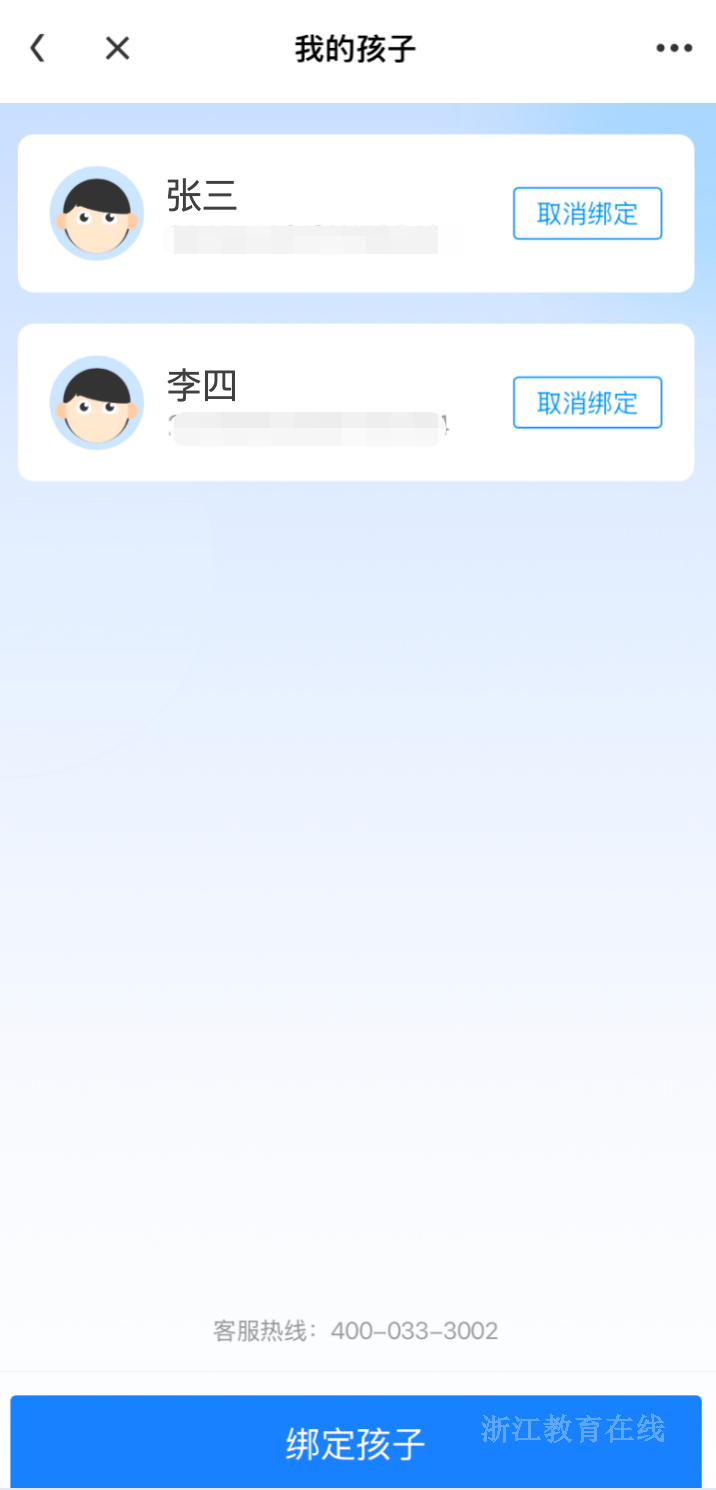Go back using the top-left arrow
The width and height of the screenshot is (716, 1490).
coord(38,48)
